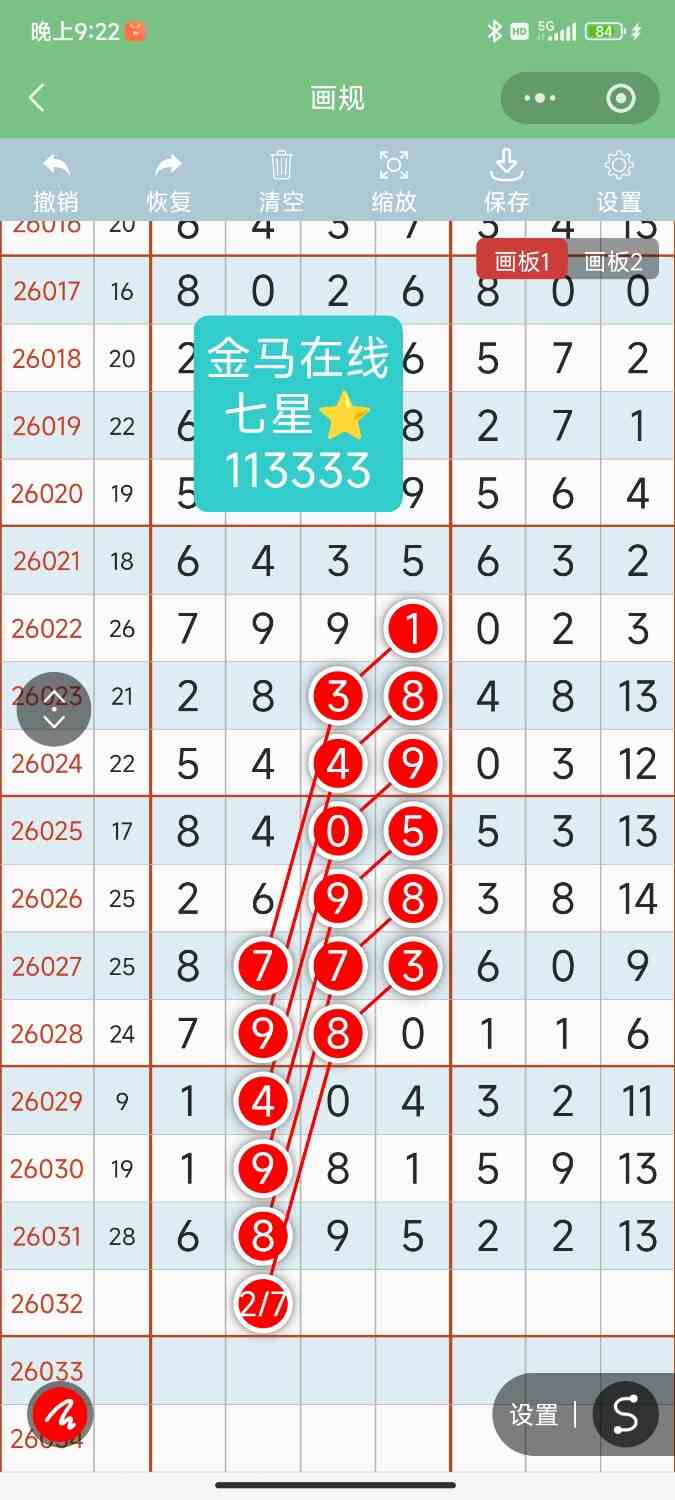675x1500 pixels.
Task: Undo the last drawing with 撤销
Action: click(x=56, y=181)
